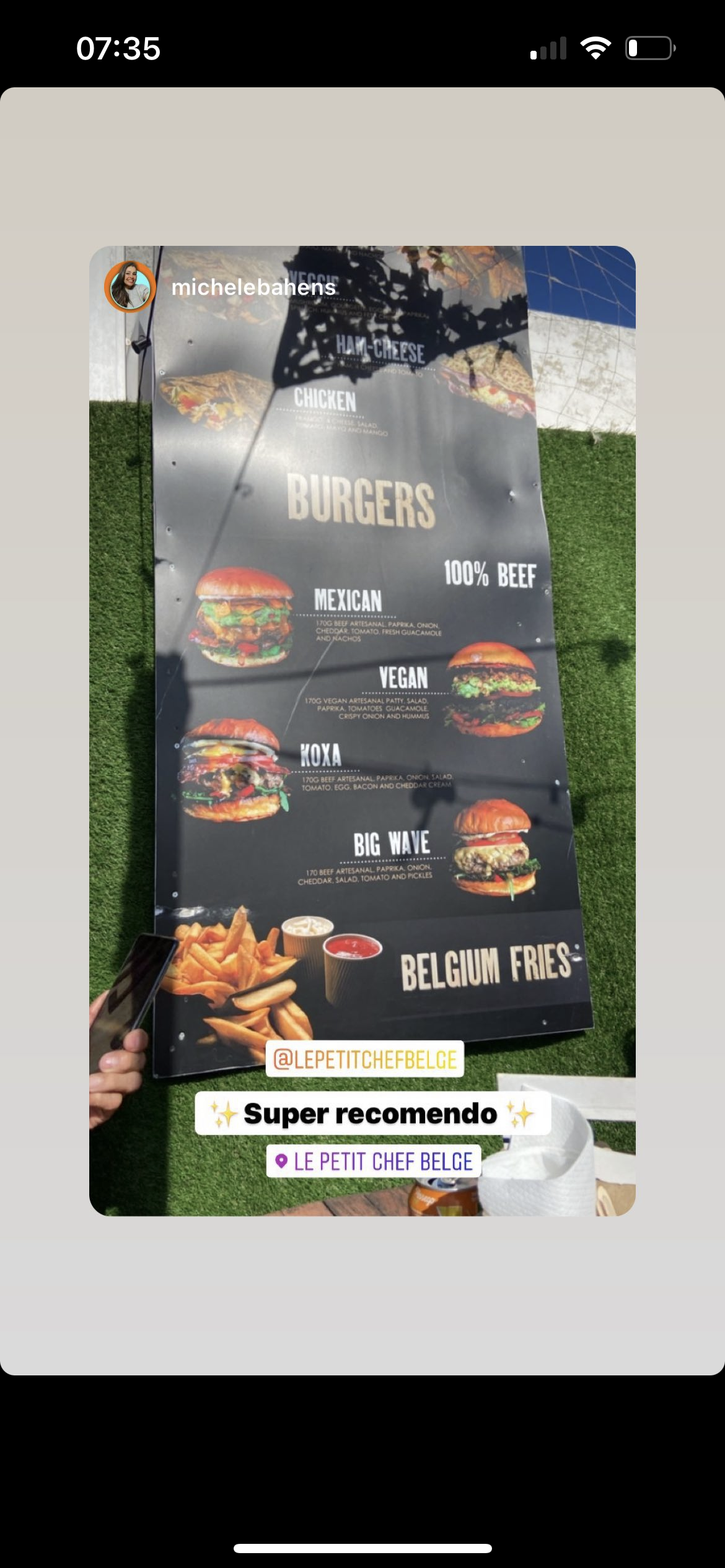Open michelebahens' reshared story
The width and height of the screenshot is (725, 1568).
253,287
